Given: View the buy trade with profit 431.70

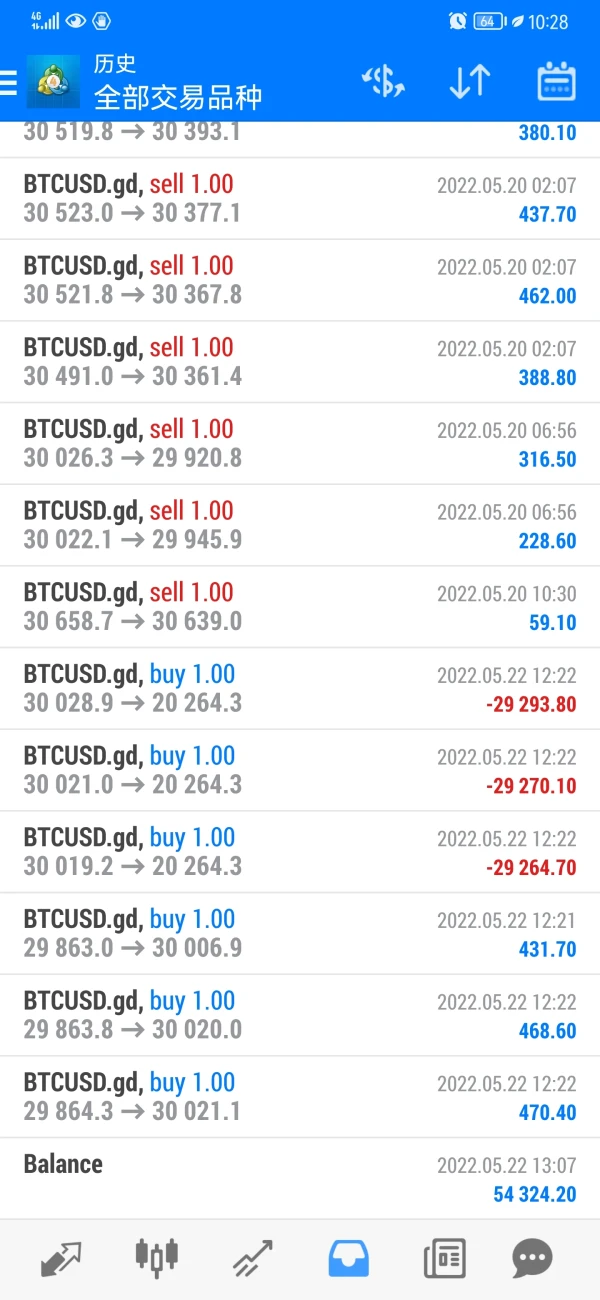Looking at the screenshot, I should click(x=300, y=933).
